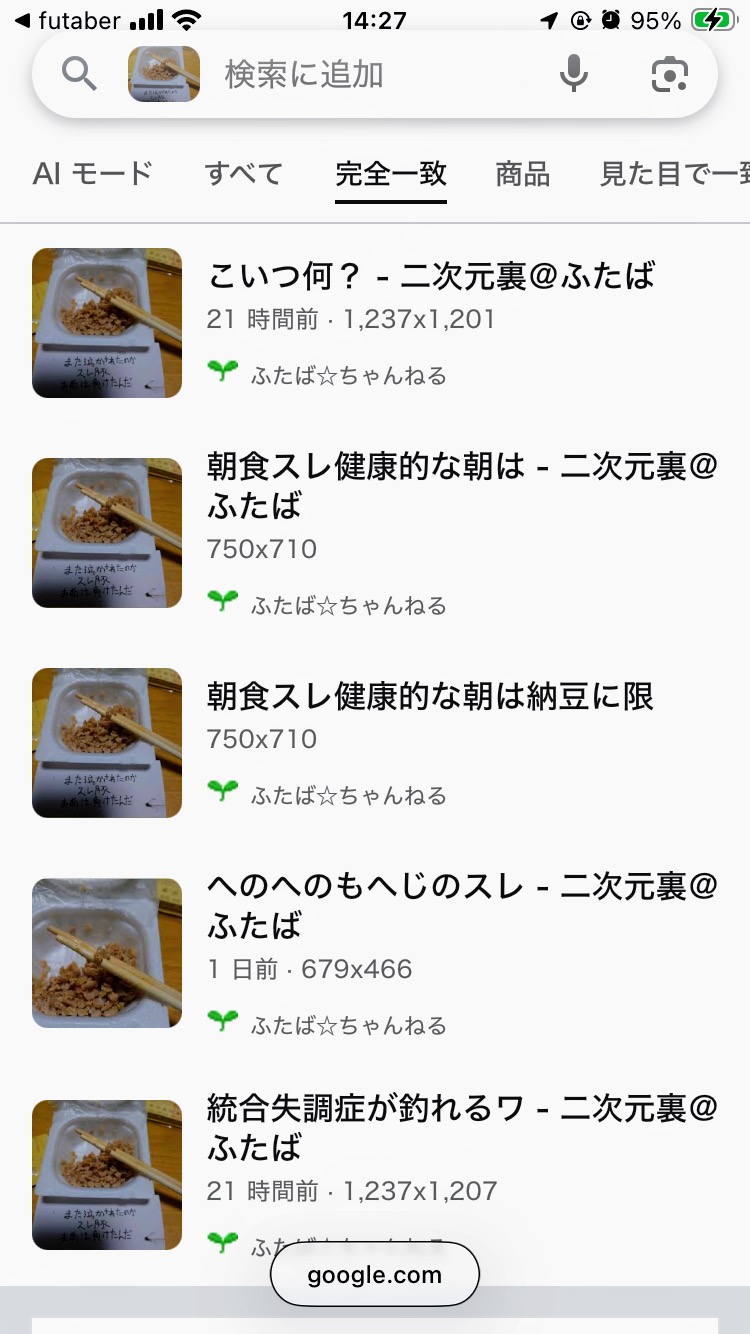This screenshot has height=1334, width=750.
Task: Switch to the 商品 tab
Action: 523,174
